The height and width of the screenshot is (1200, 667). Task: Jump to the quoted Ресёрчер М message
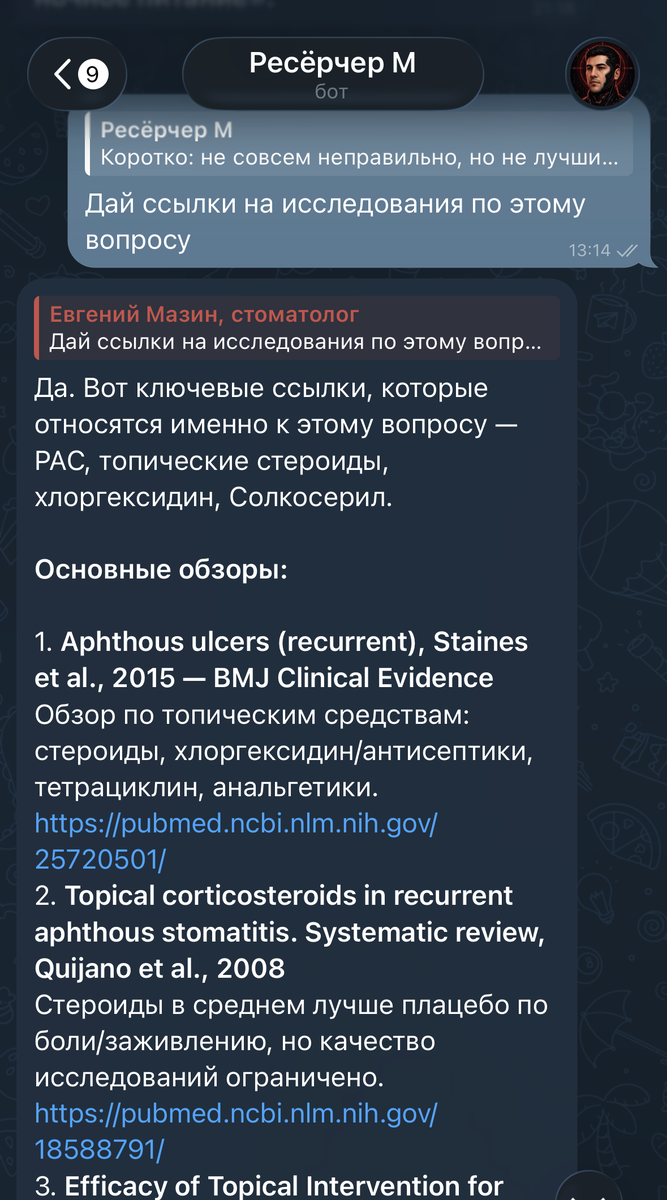pos(359,145)
